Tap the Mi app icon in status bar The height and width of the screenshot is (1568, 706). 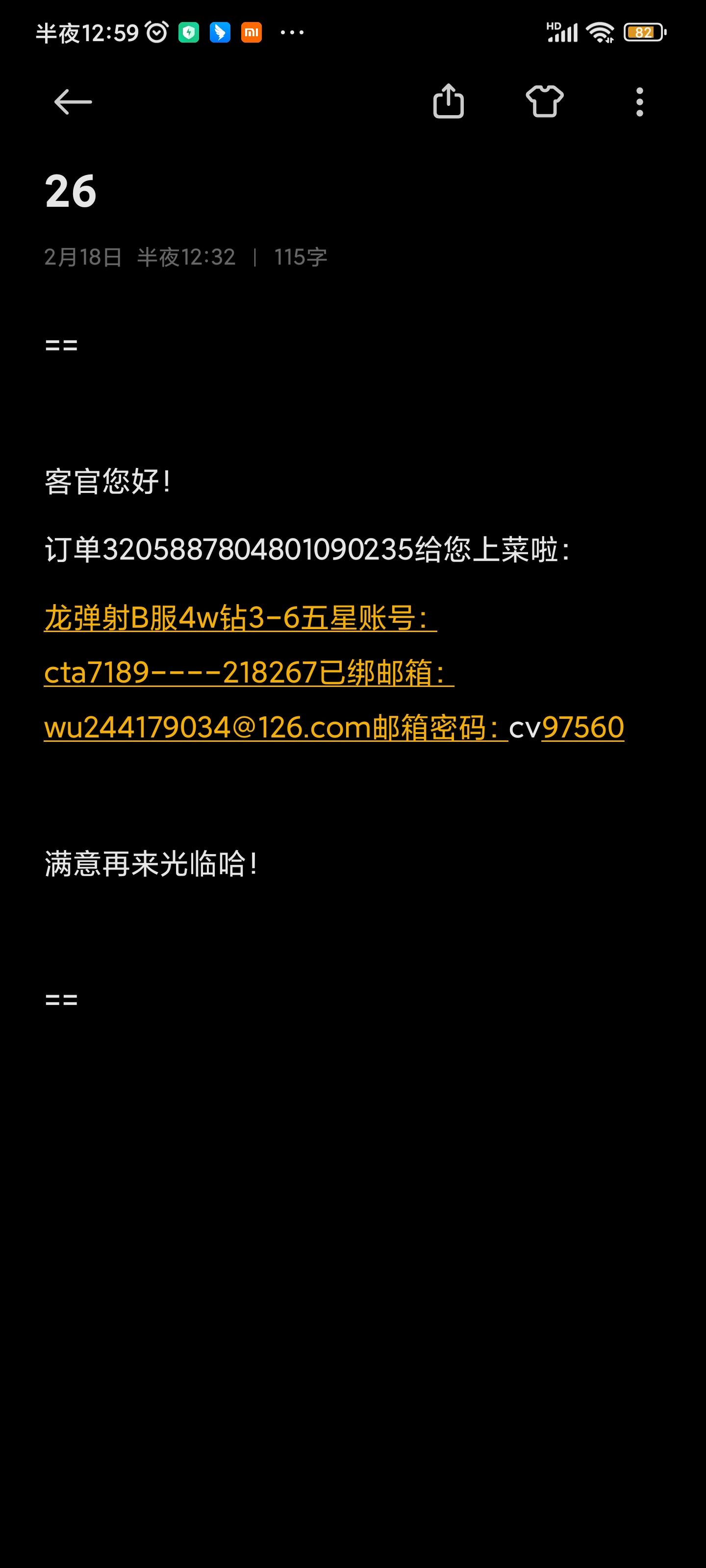click(x=252, y=32)
